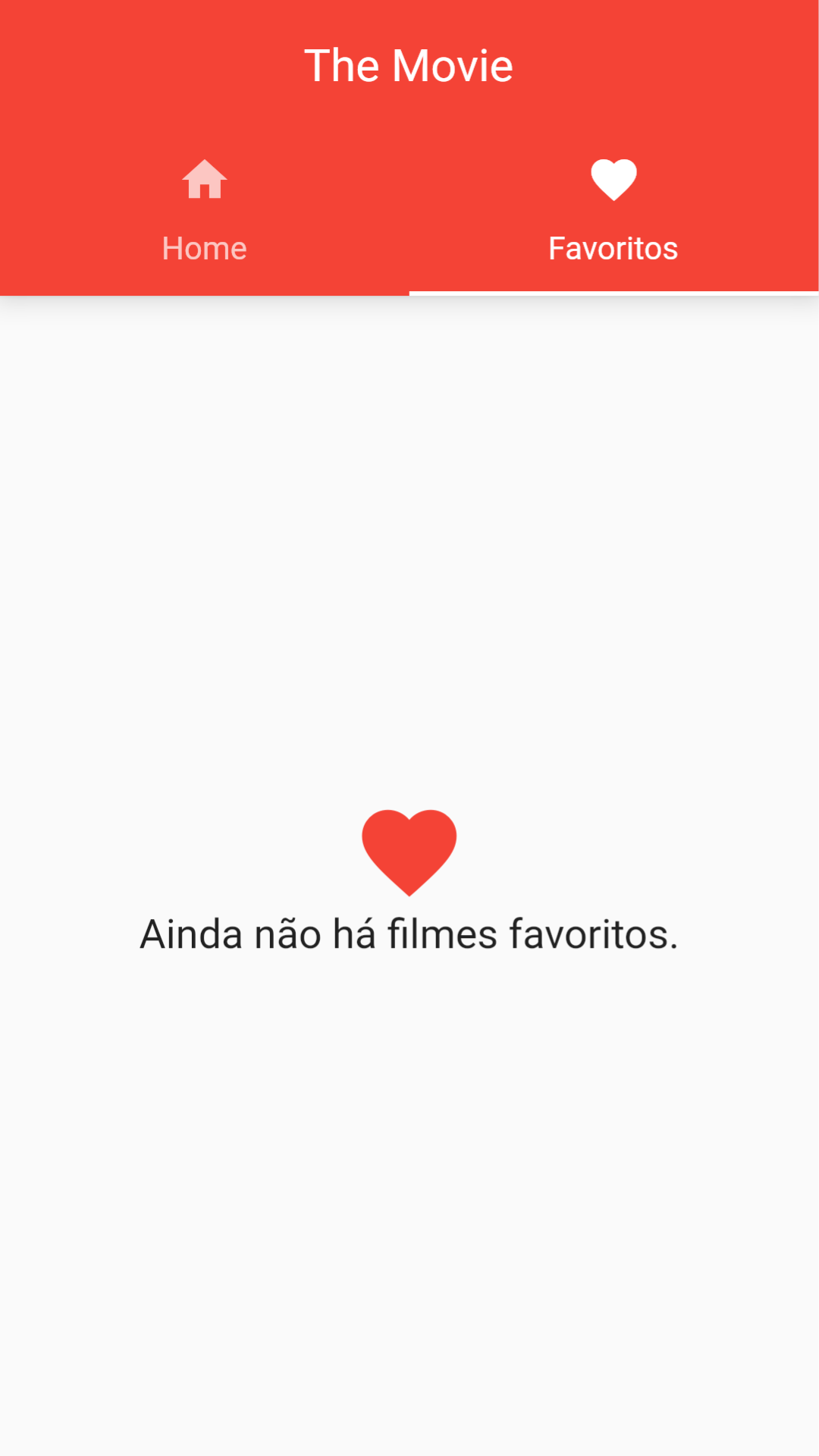Screen dimensions: 819x1456
Task: Select the active Favoritos tab label
Action: [x=613, y=247]
